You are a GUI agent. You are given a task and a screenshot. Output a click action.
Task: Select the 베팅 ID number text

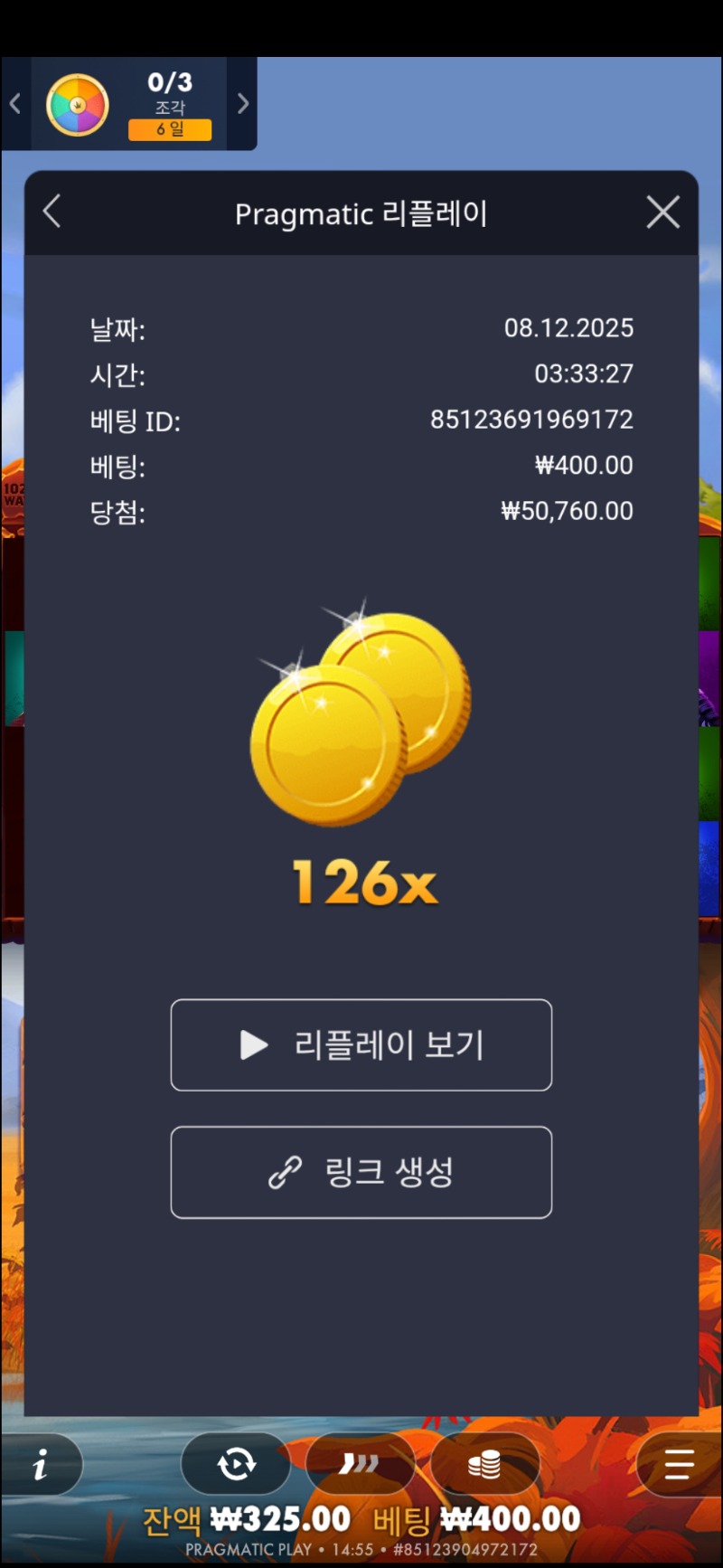[x=531, y=420]
